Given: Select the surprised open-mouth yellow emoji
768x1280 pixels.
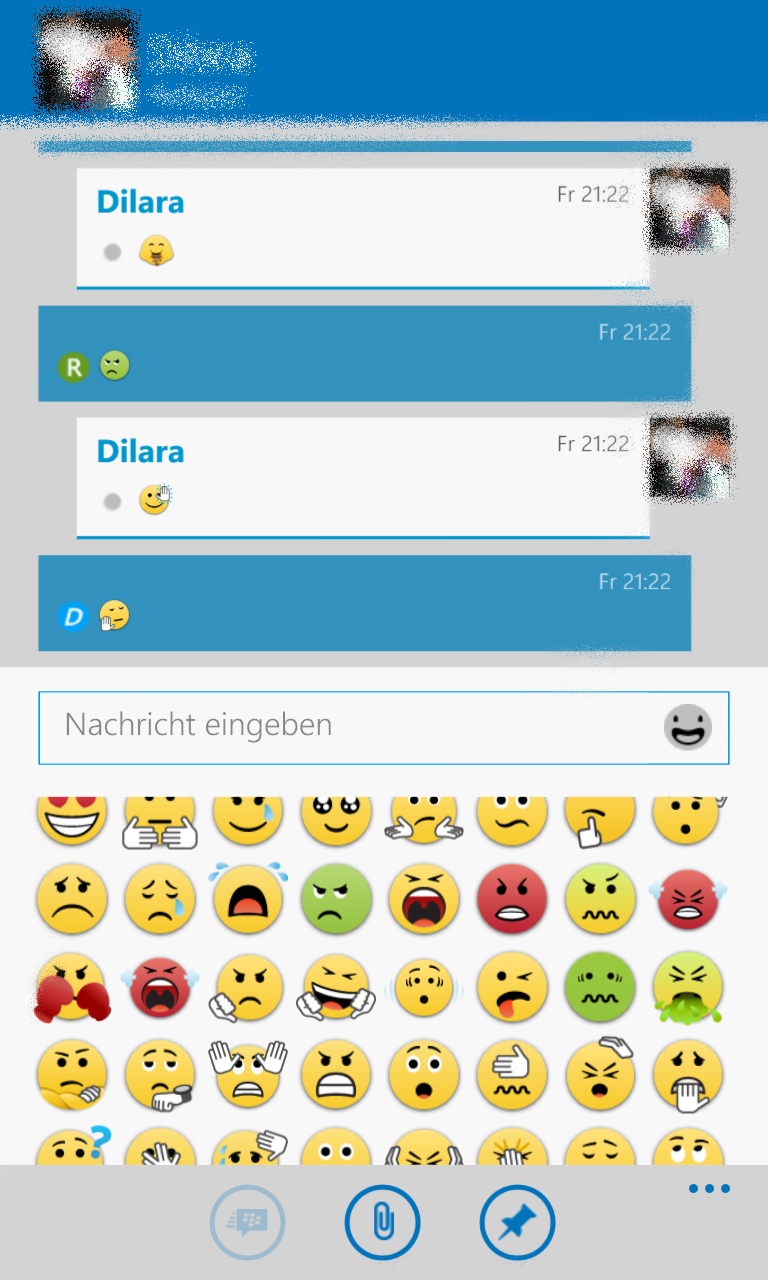Looking at the screenshot, I should coord(424,1075).
